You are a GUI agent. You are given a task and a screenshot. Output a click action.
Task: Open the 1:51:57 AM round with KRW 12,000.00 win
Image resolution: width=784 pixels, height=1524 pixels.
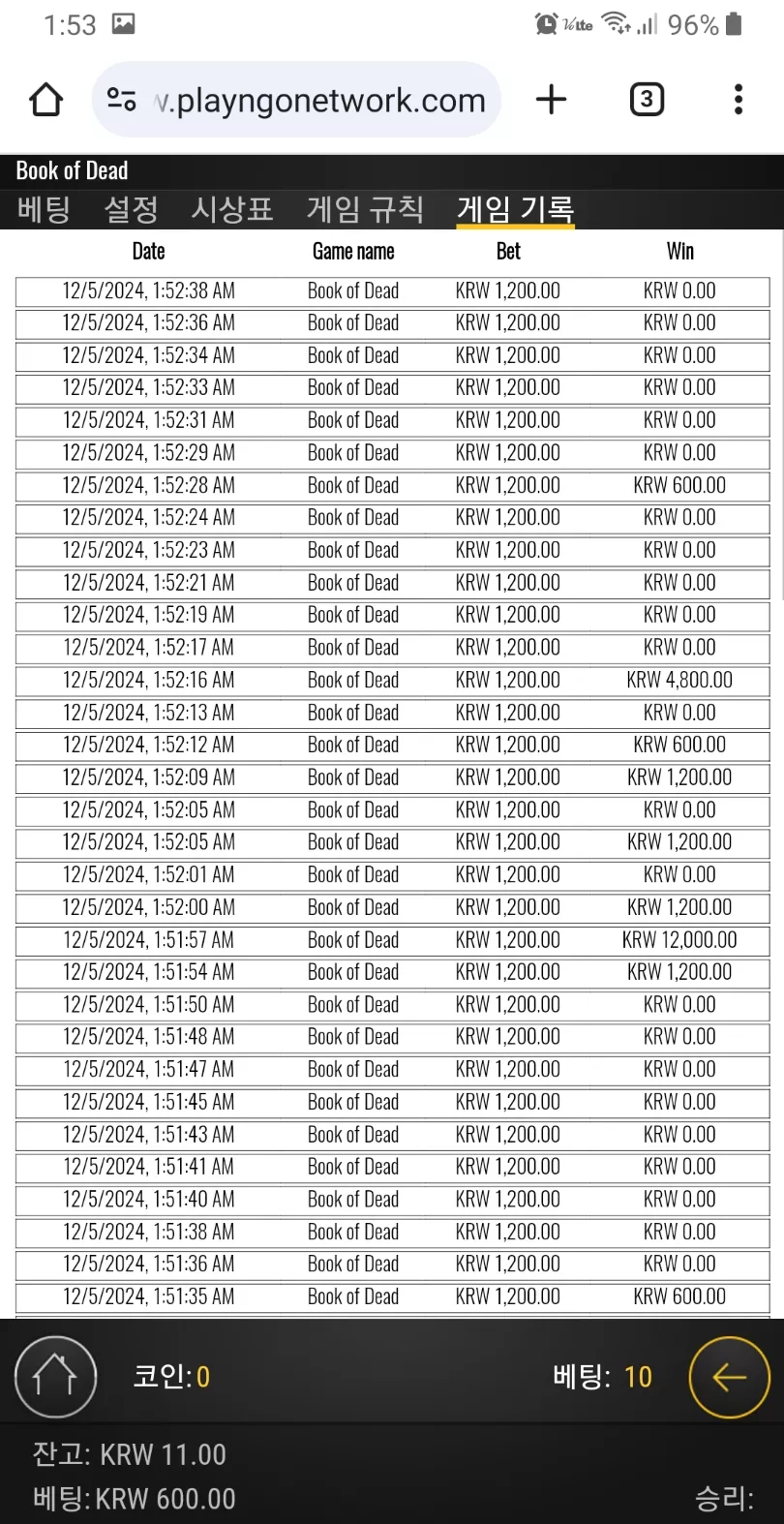(x=392, y=940)
